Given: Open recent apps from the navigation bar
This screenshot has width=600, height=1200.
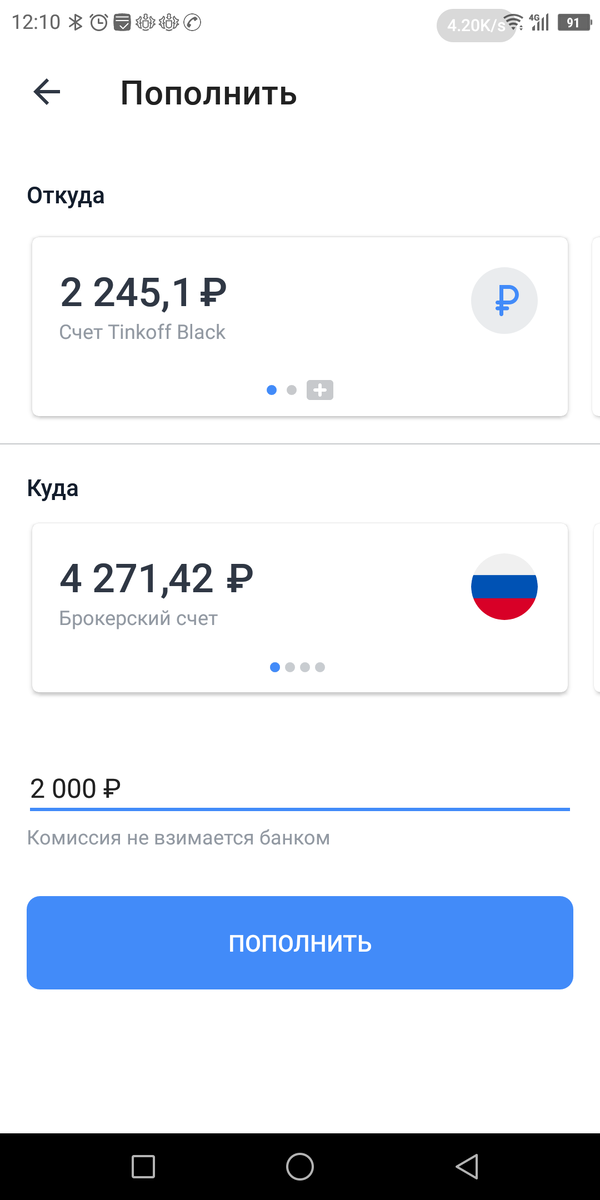Looking at the screenshot, I should [143, 1166].
